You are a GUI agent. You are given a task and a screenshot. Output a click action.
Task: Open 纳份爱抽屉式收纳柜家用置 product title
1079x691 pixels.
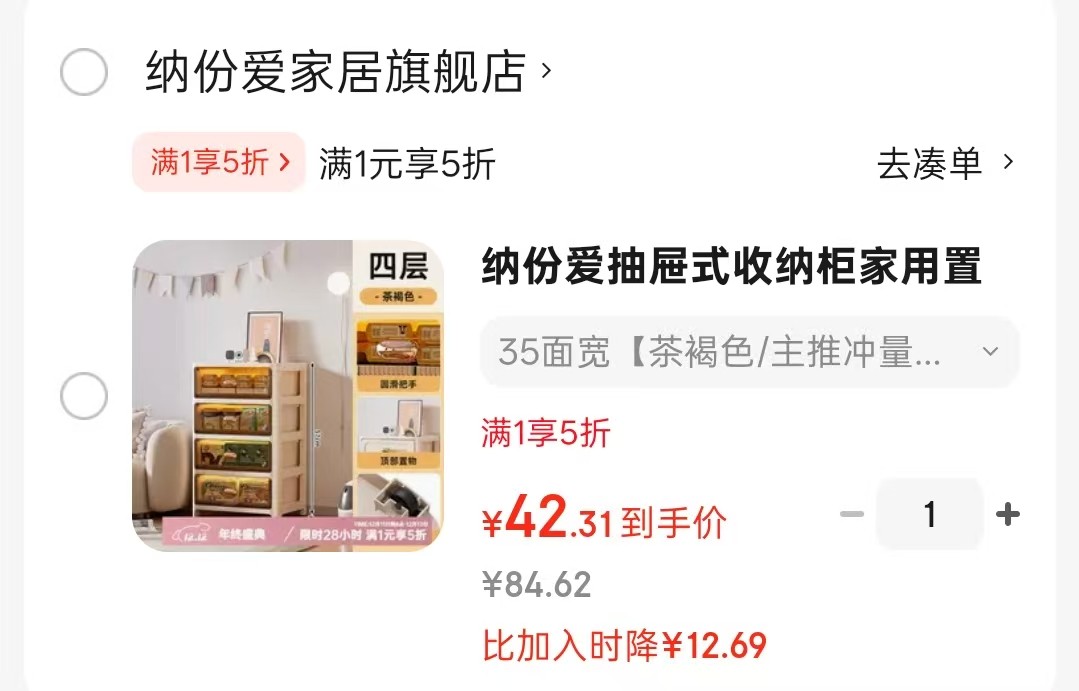(731, 268)
